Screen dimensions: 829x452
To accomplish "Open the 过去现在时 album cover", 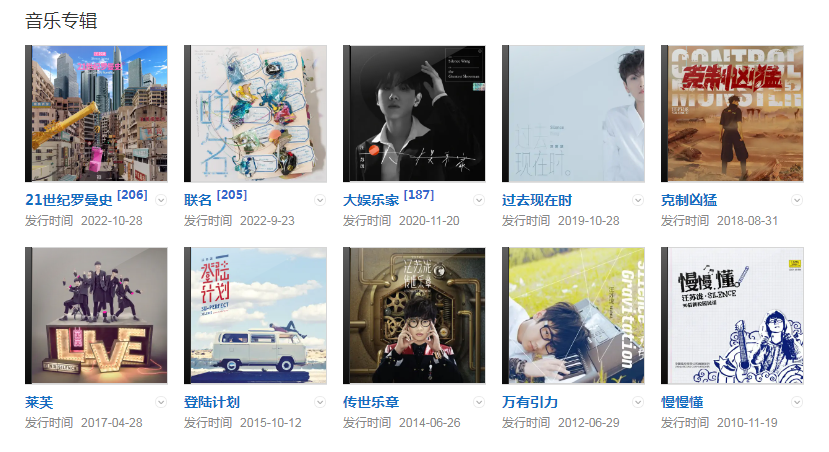I will click(573, 113).
